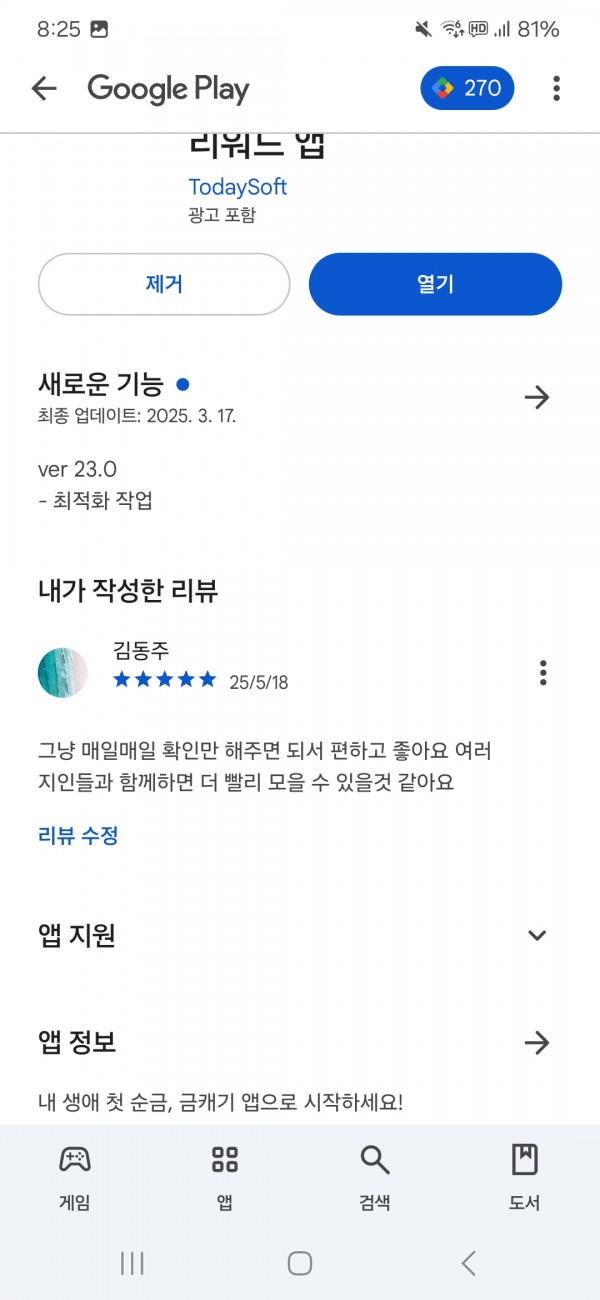Tap the system home button
The height and width of the screenshot is (1300, 600).
point(300,1263)
